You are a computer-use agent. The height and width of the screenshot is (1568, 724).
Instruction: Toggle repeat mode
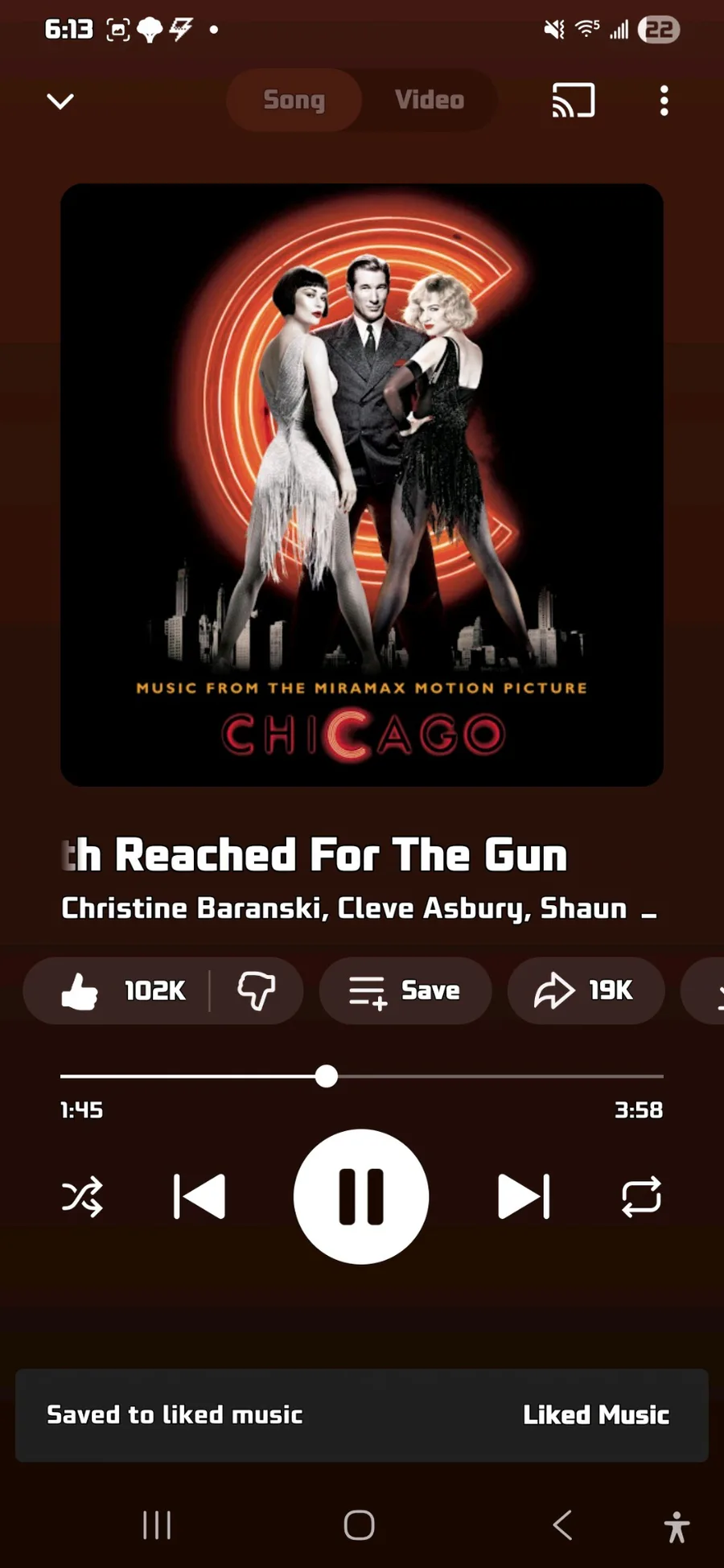(641, 1196)
